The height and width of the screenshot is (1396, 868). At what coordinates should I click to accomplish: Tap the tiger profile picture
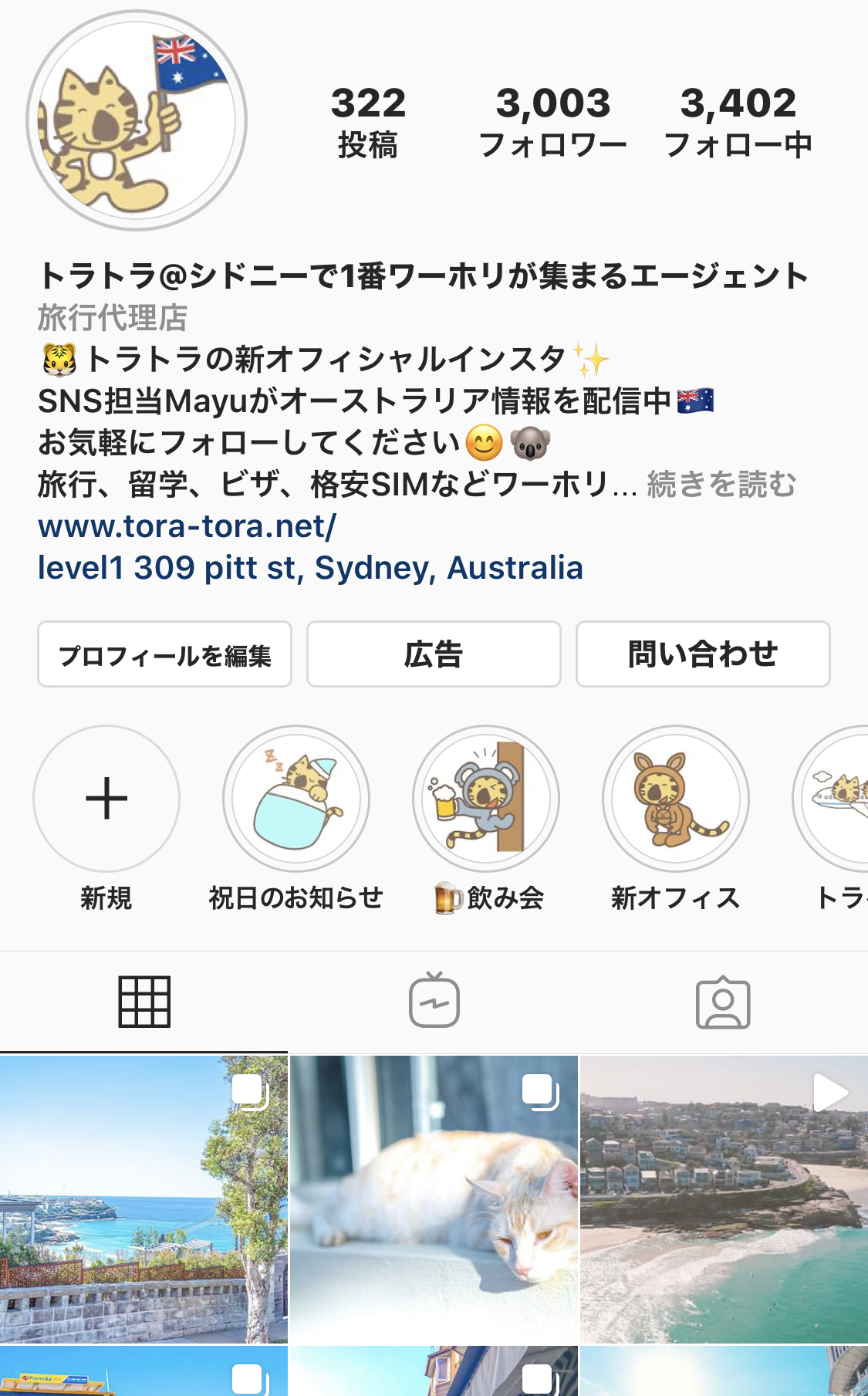137,120
